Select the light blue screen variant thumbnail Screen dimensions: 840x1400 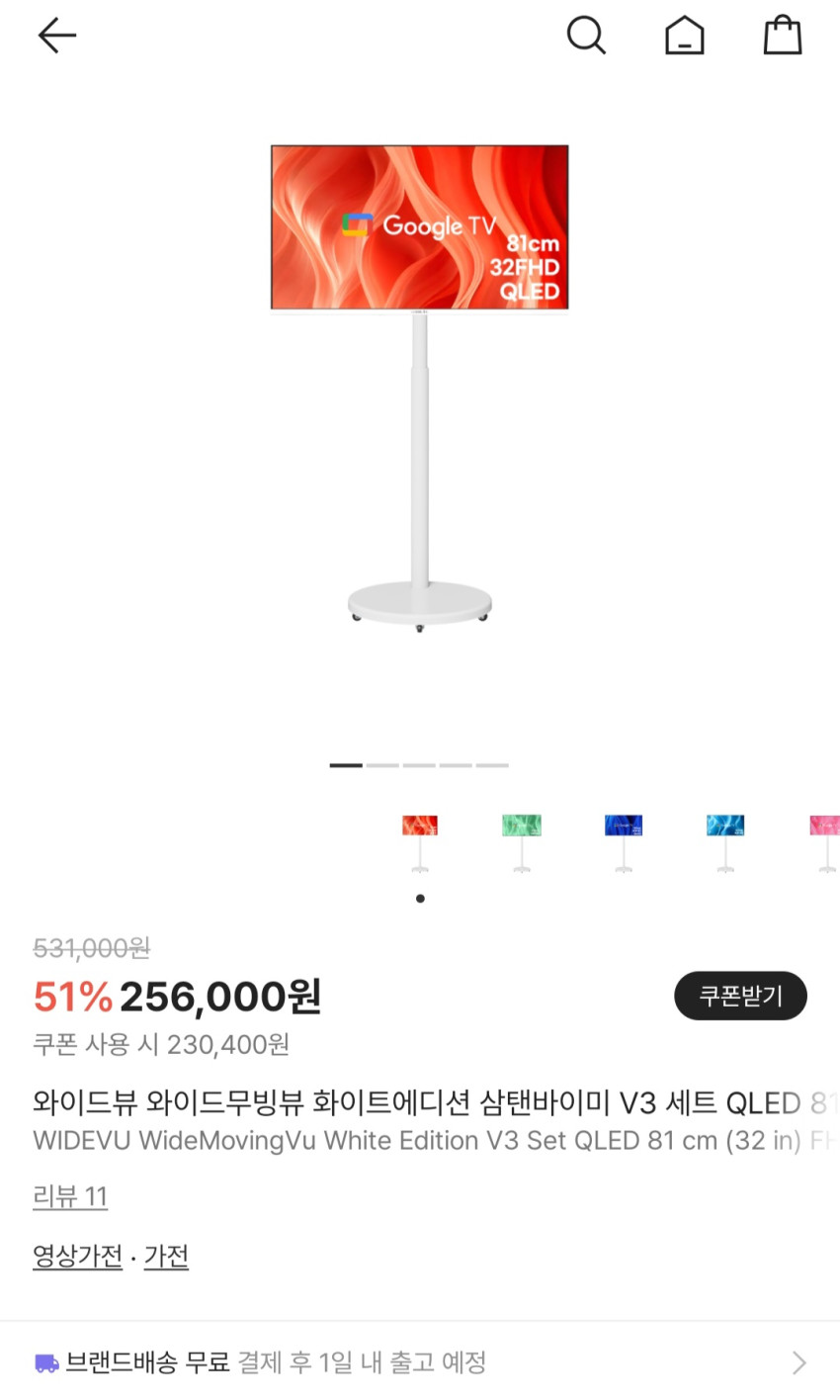pyautogui.click(x=725, y=841)
